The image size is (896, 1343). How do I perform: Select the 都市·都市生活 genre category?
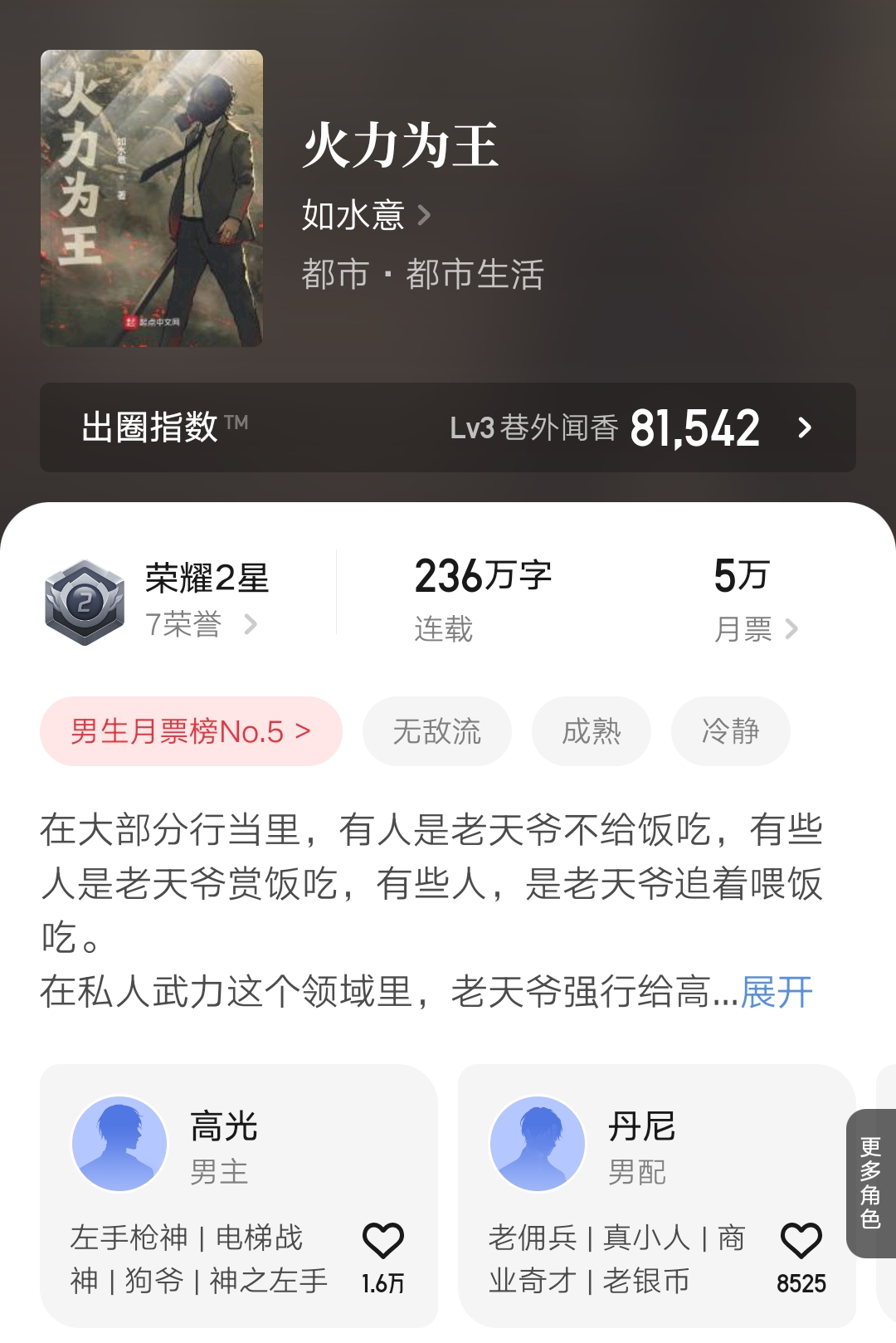(x=423, y=274)
